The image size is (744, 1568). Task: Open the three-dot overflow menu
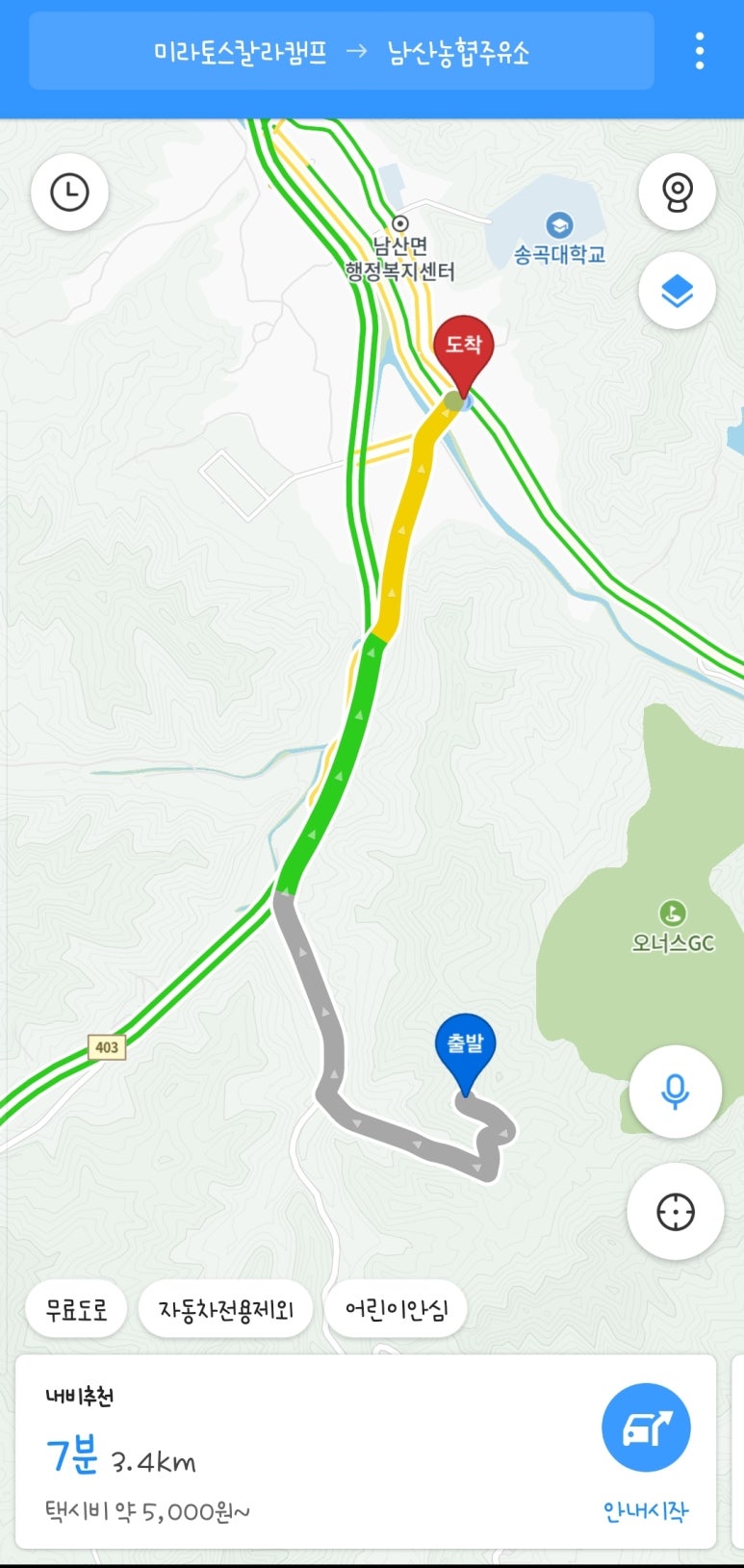(700, 51)
